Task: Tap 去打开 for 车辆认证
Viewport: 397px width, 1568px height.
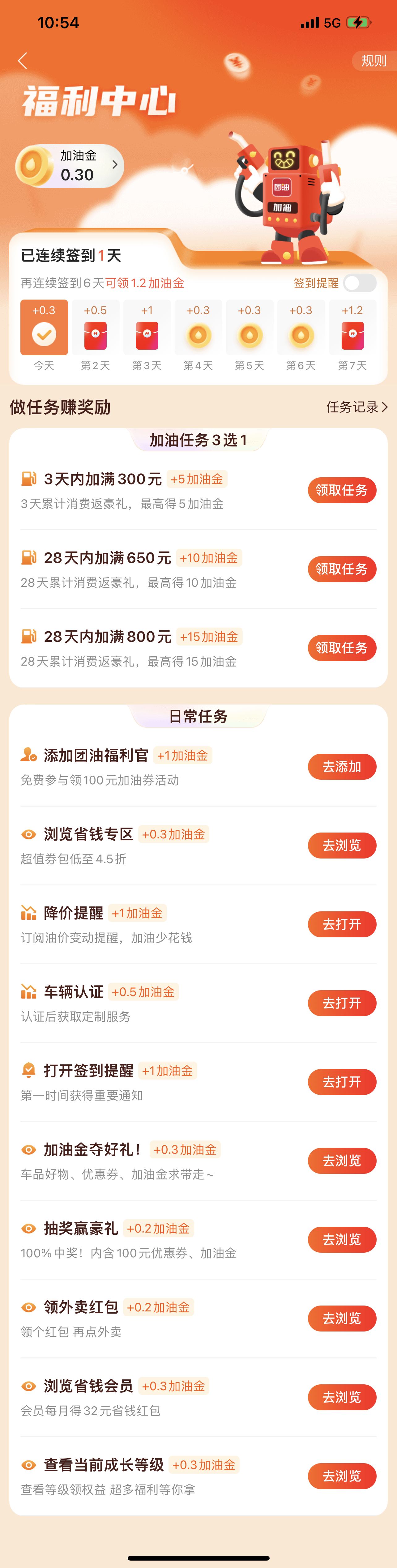Action: click(342, 1003)
